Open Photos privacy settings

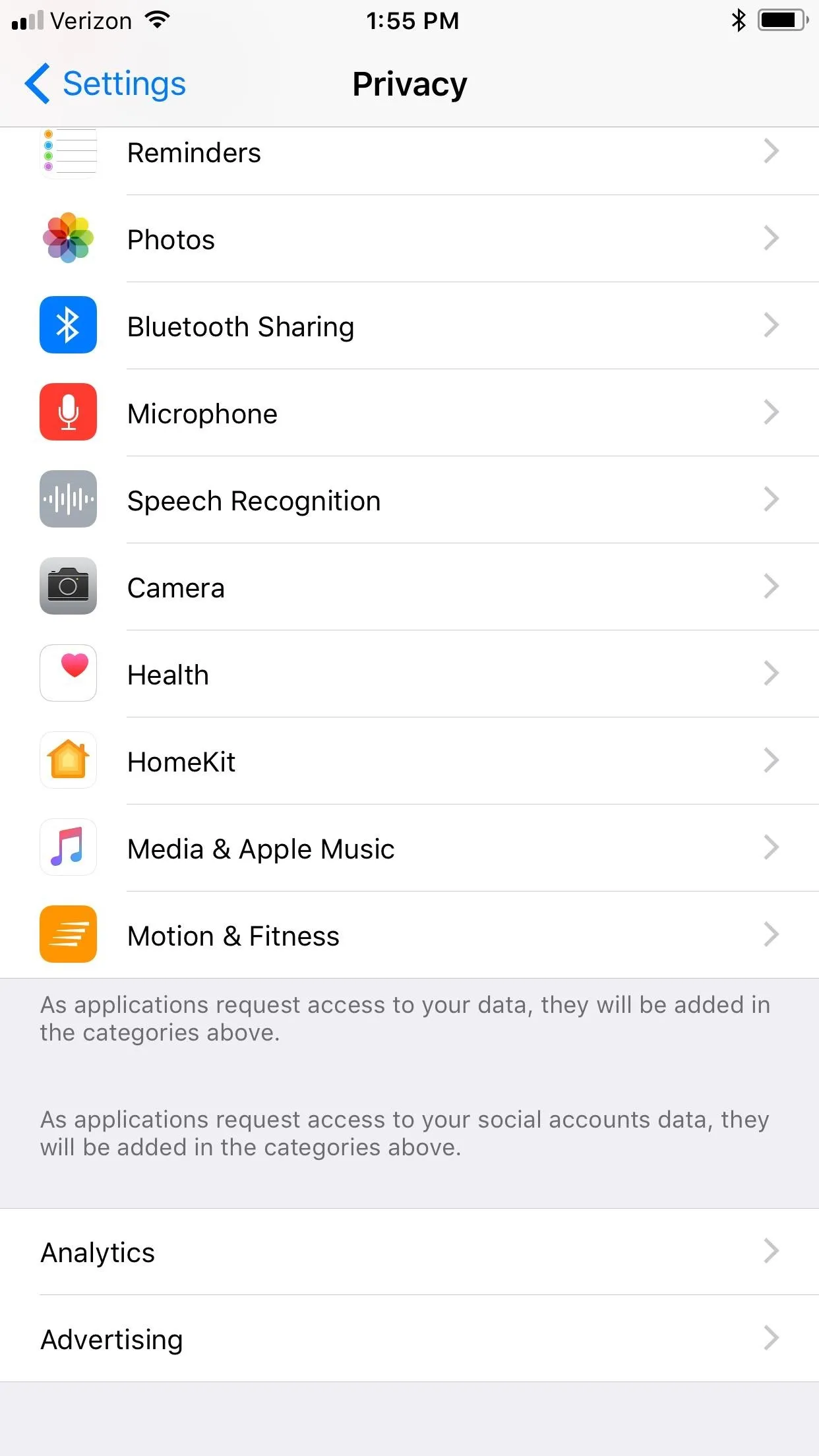click(x=409, y=239)
